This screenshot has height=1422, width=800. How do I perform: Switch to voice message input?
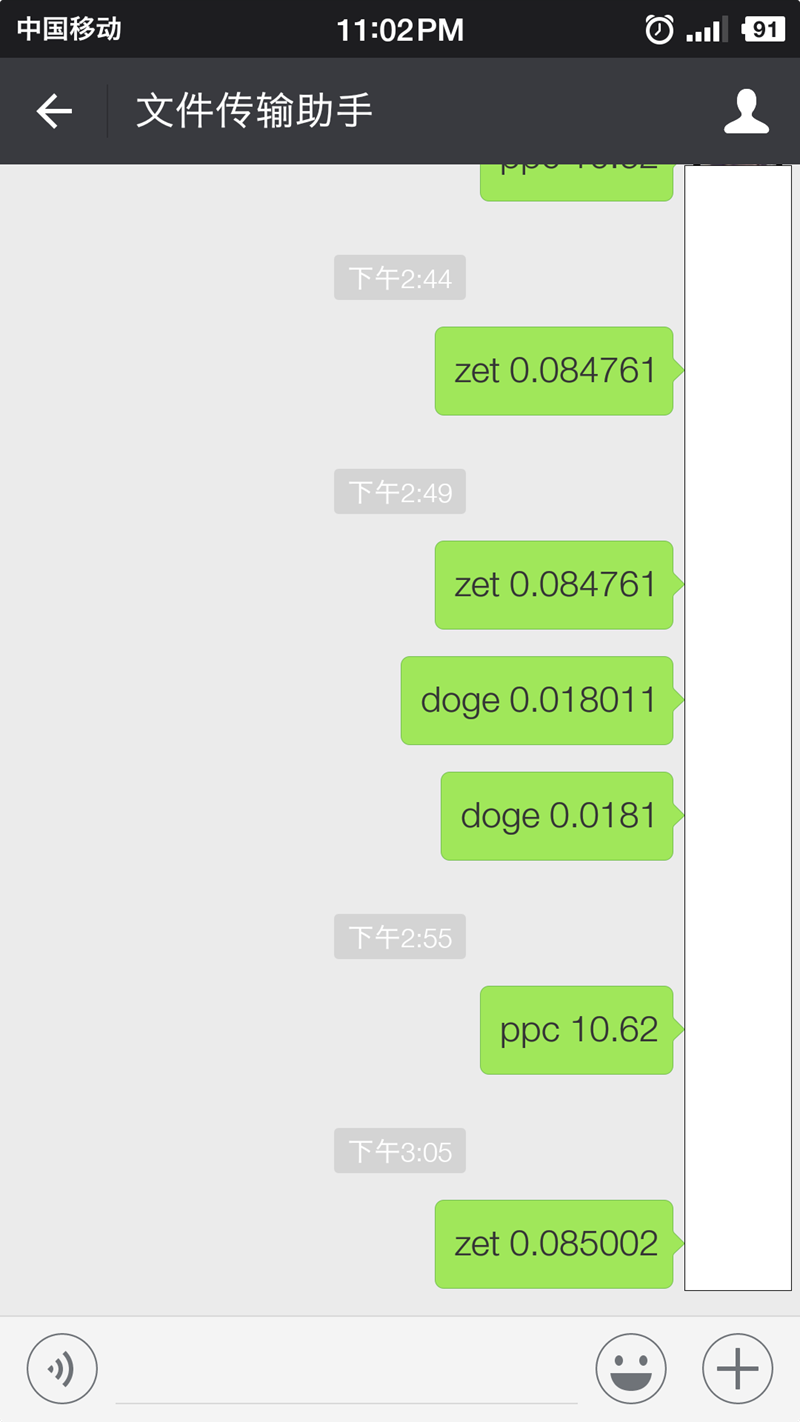pos(62,1369)
